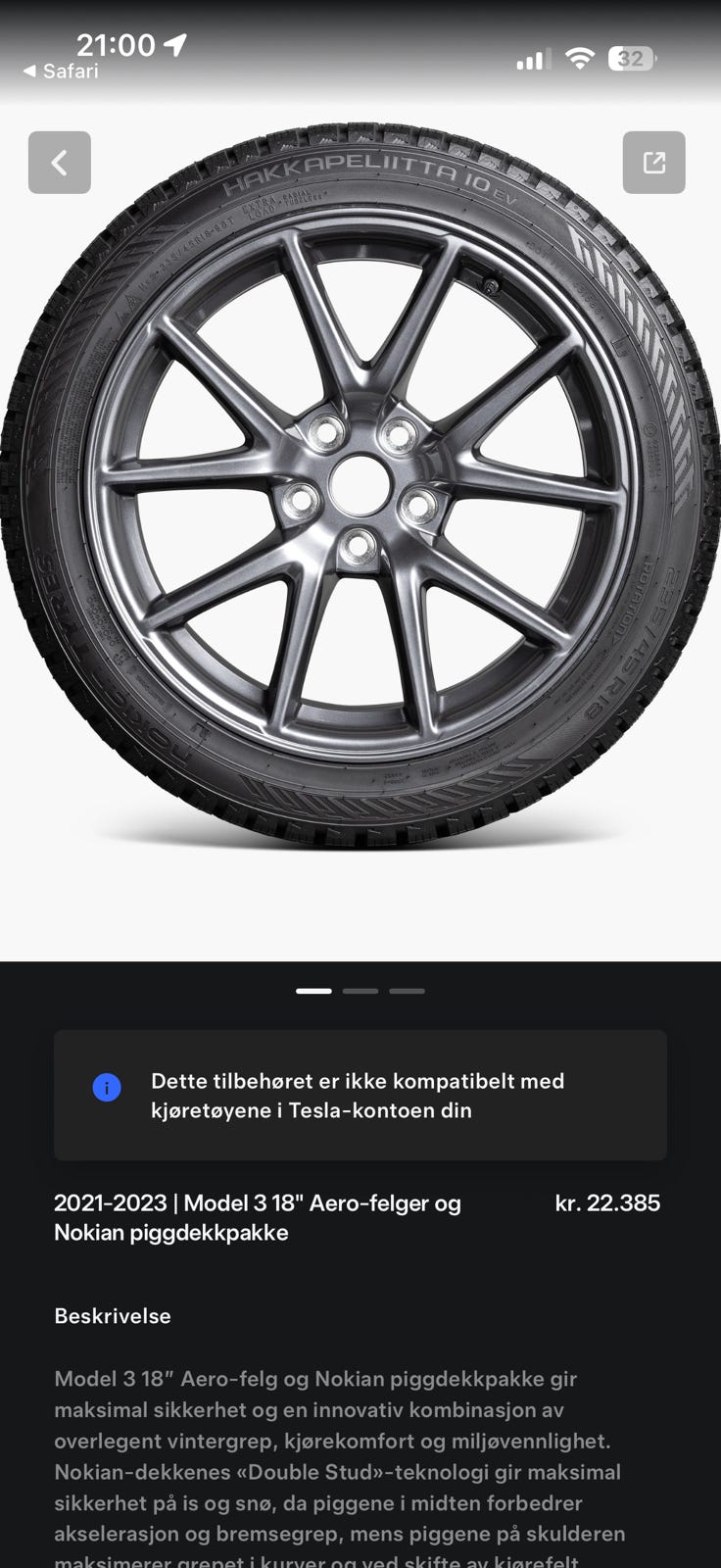Image resolution: width=721 pixels, height=1568 pixels.
Task: Jump to the third product image indicator
Action: point(407,991)
